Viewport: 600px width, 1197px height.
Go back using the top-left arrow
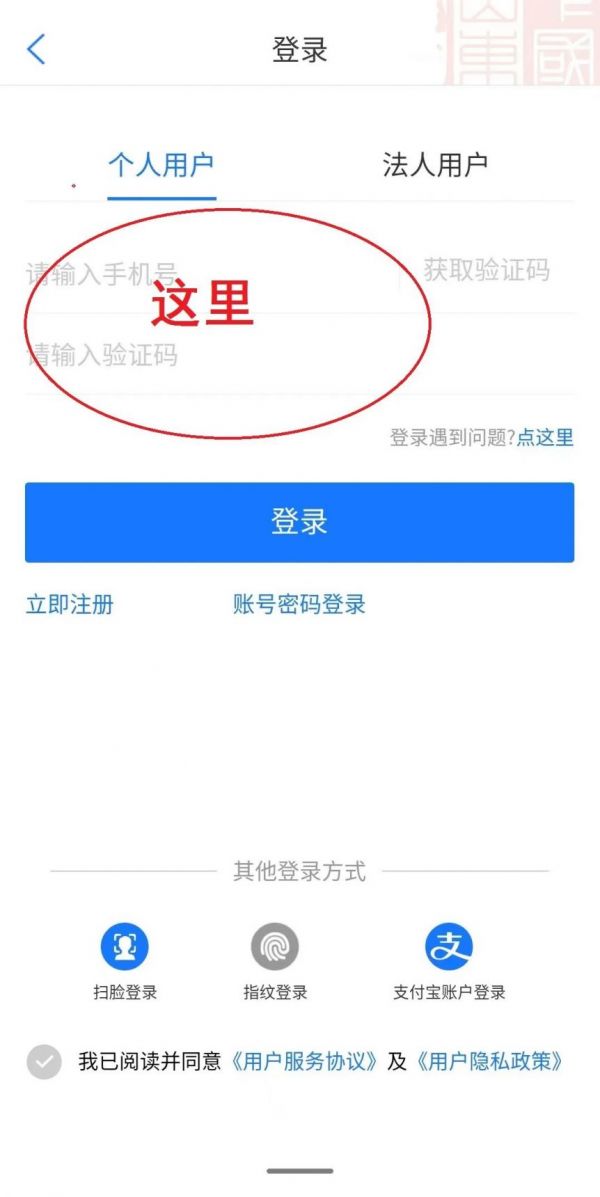[36, 49]
